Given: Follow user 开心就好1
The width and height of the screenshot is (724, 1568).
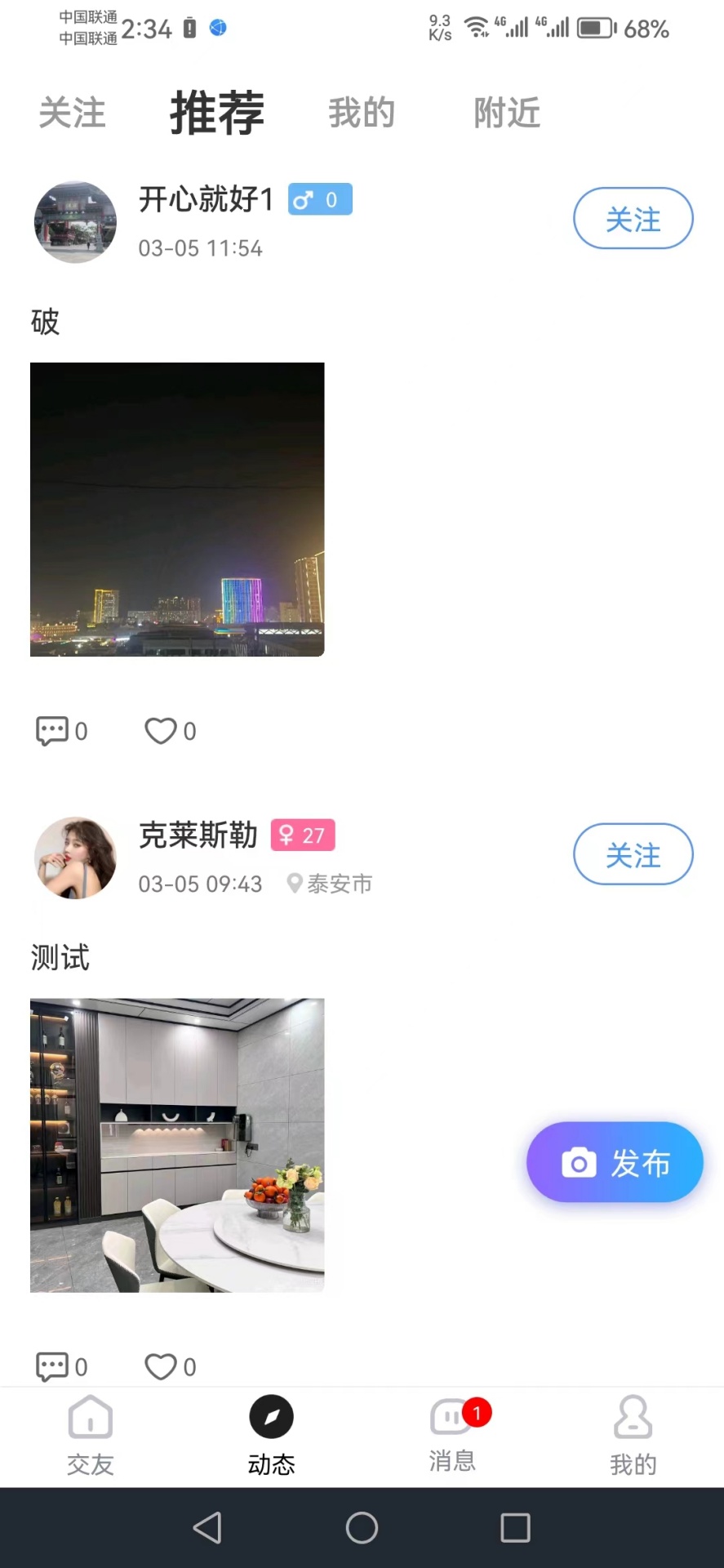Looking at the screenshot, I should pyautogui.click(x=633, y=219).
